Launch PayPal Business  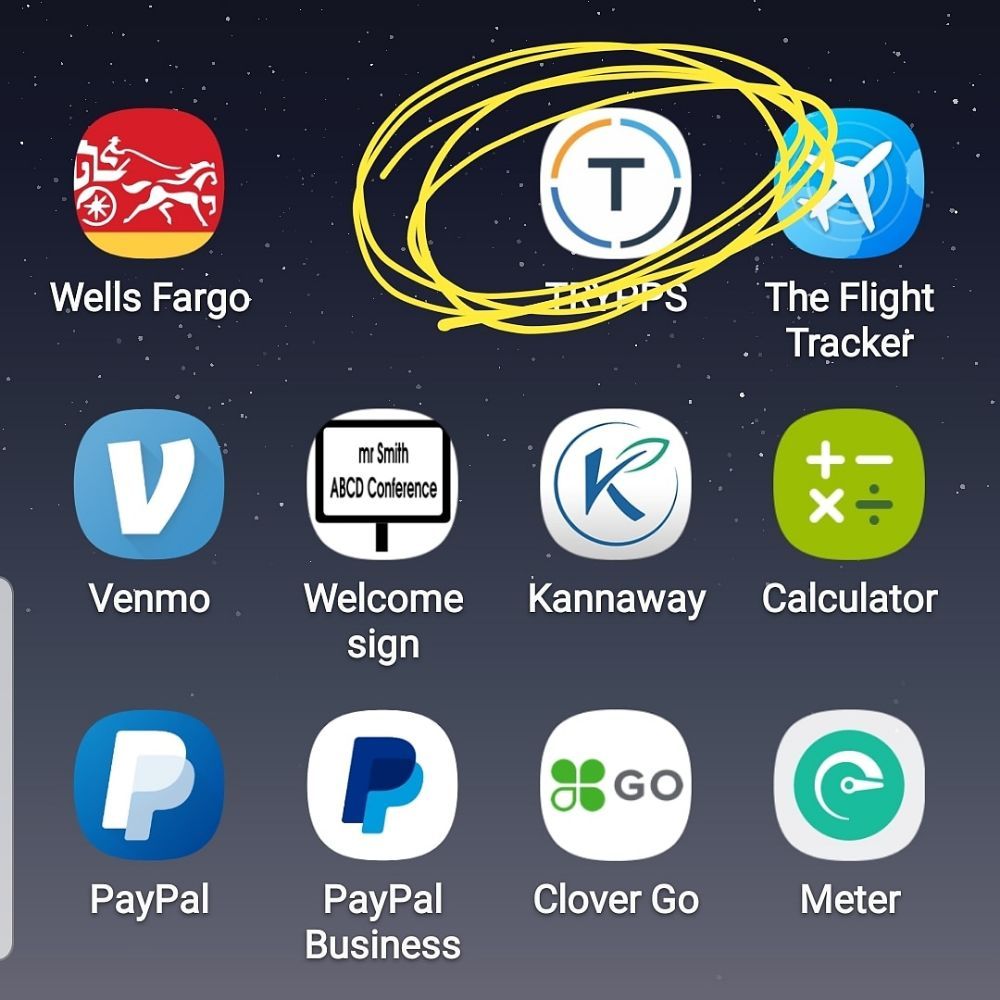(x=382, y=785)
